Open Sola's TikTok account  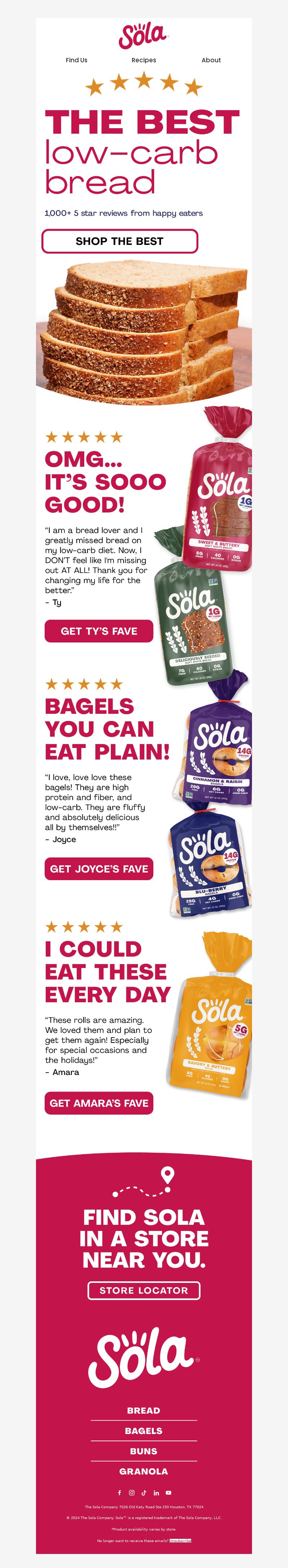tap(144, 1492)
